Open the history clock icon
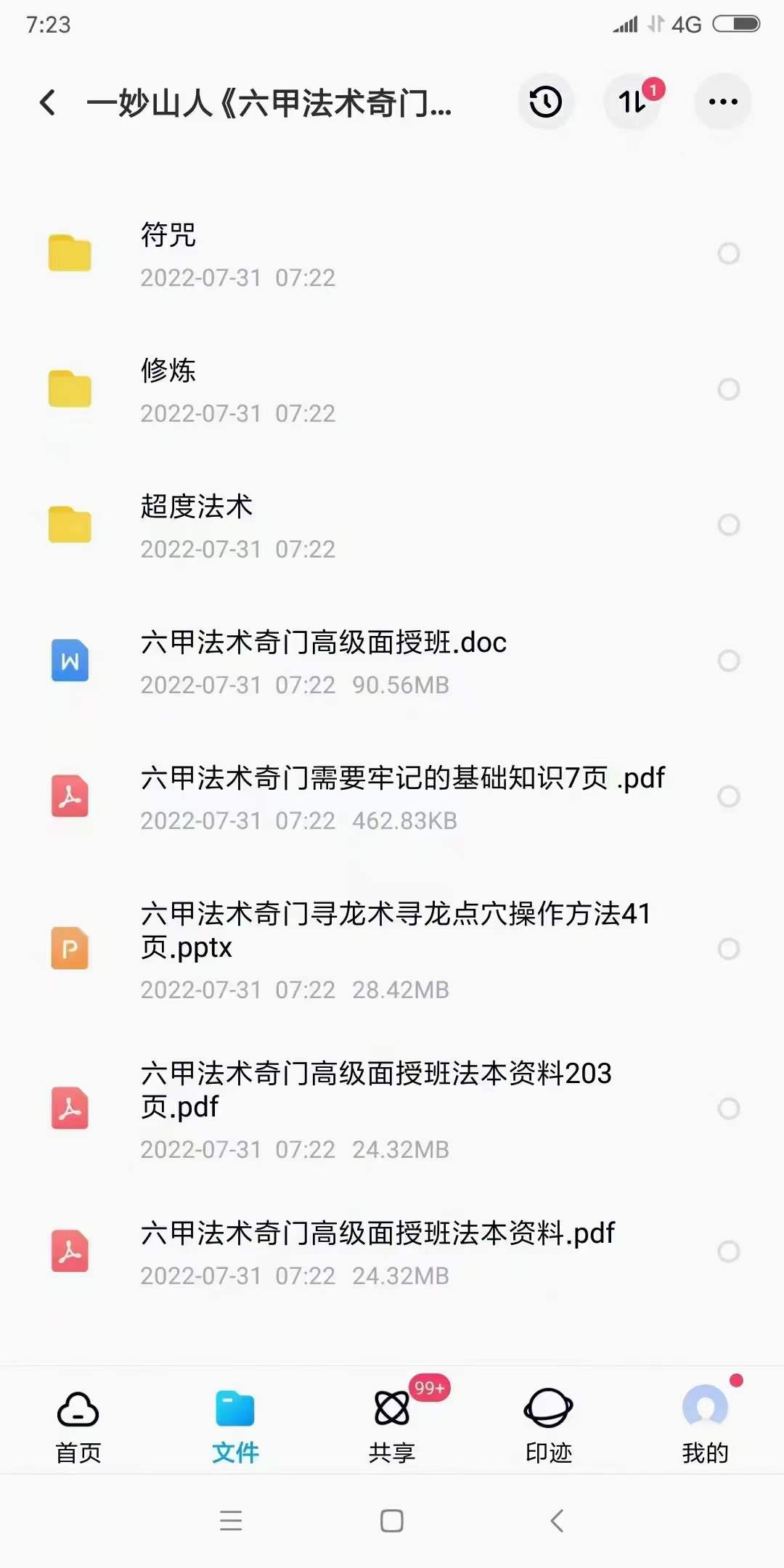784x1568 pixels. pyautogui.click(x=545, y=102)
